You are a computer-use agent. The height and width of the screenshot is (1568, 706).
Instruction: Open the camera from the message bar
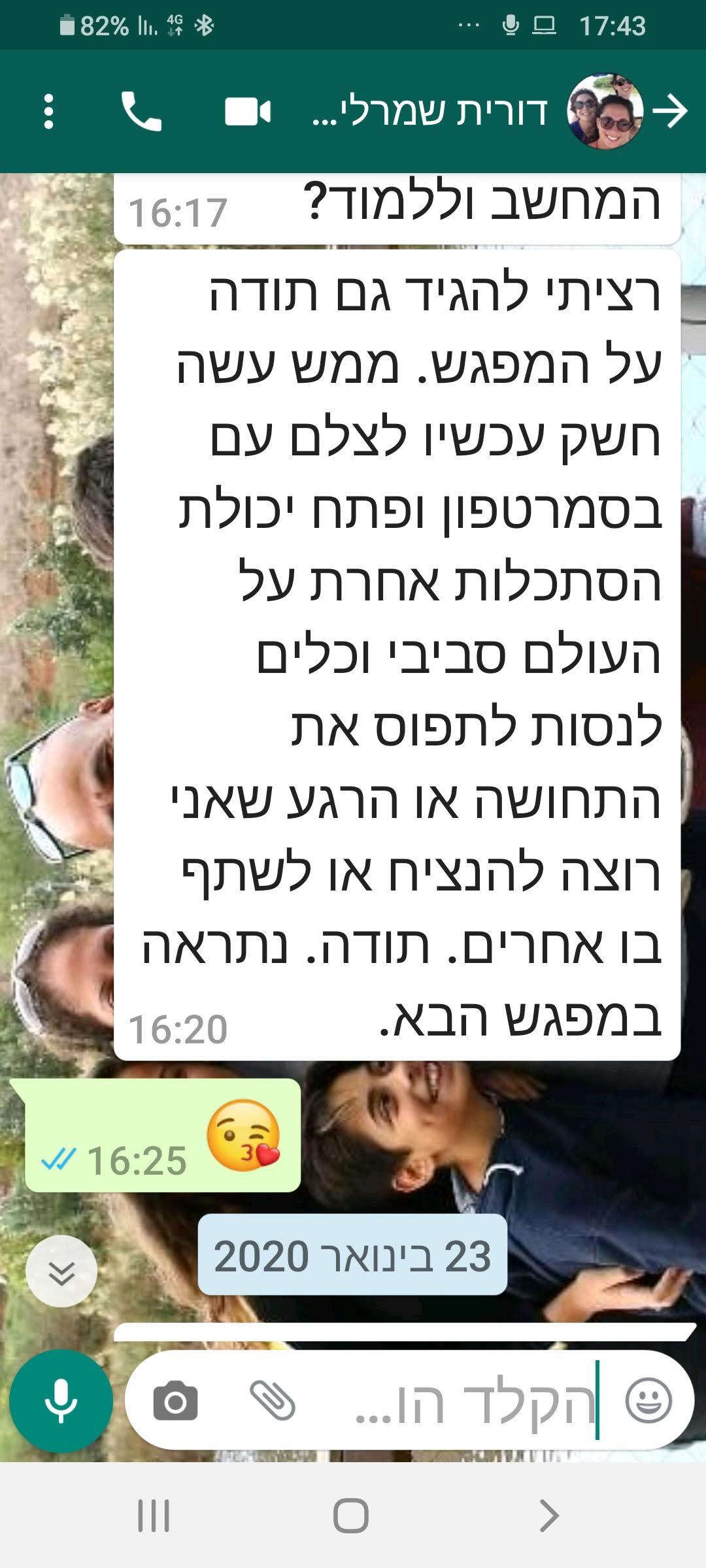(x=175, y=1400)
